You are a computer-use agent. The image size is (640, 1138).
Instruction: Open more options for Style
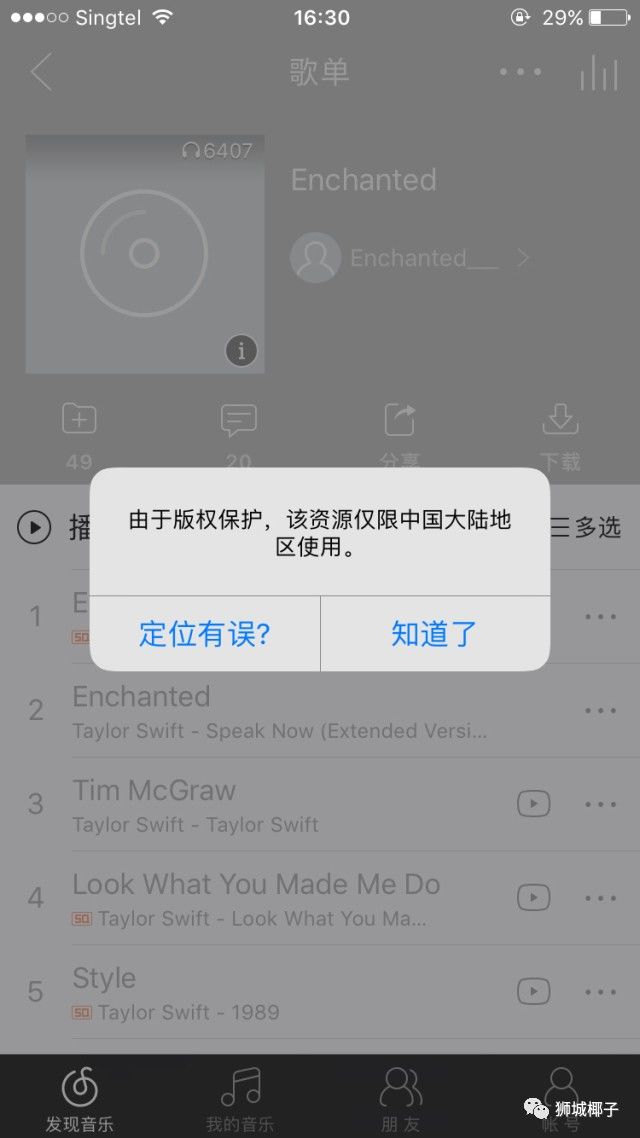pos(600,991)
